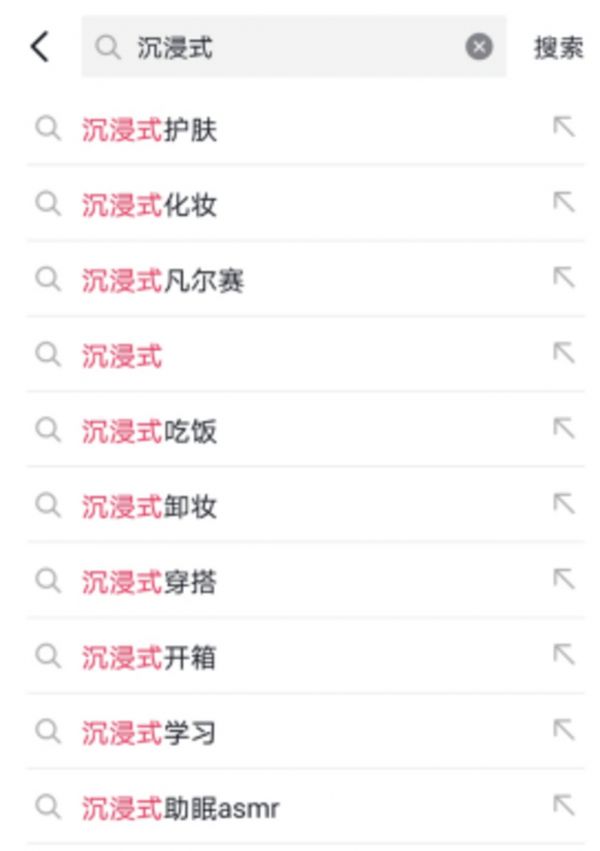Select suggestion 沉浸式助眠asmr
The height and width of the screenshot is (851, 600).
point(180,808)
